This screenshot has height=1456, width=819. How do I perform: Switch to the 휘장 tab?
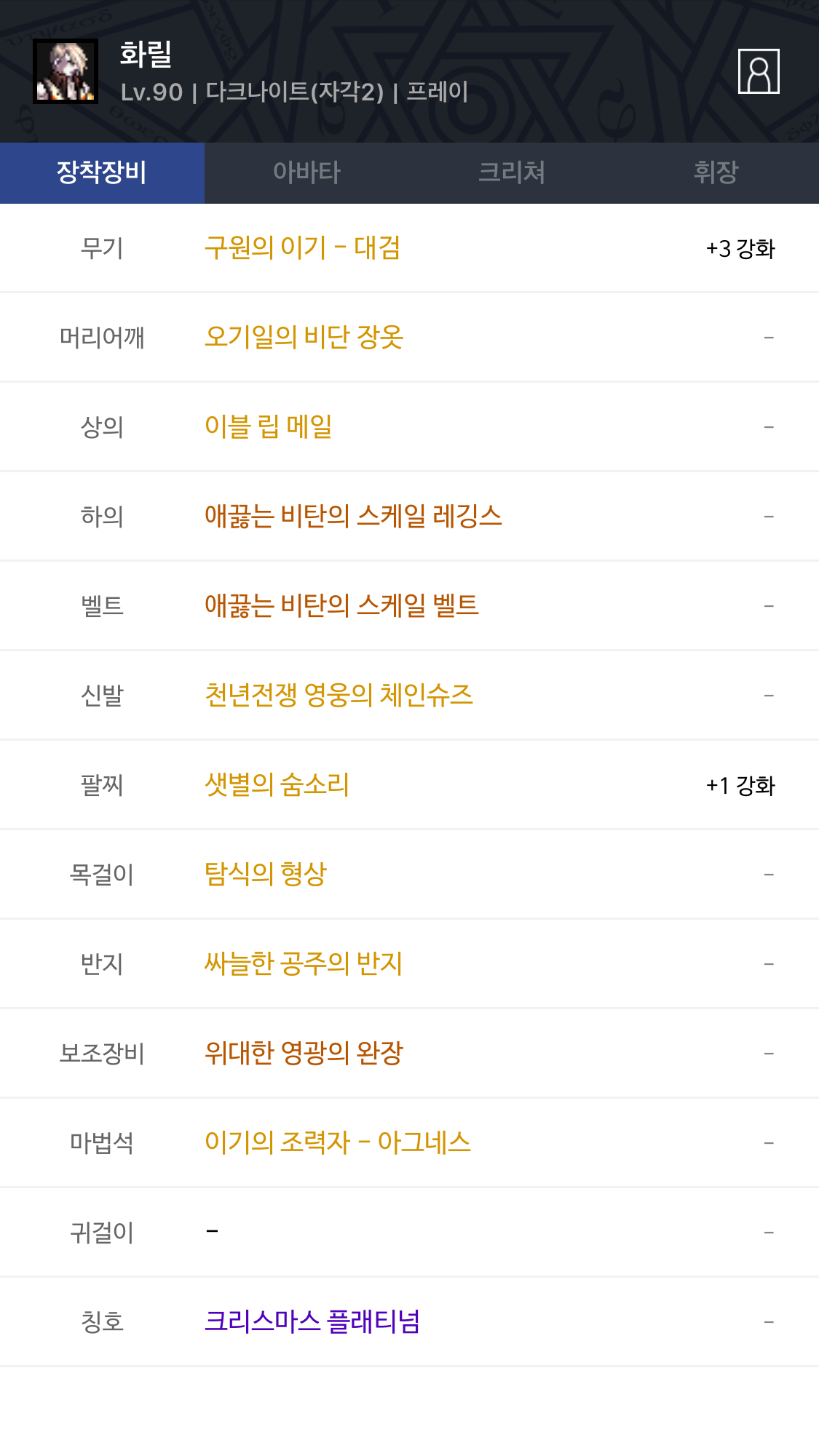click(x=716, y=172)
